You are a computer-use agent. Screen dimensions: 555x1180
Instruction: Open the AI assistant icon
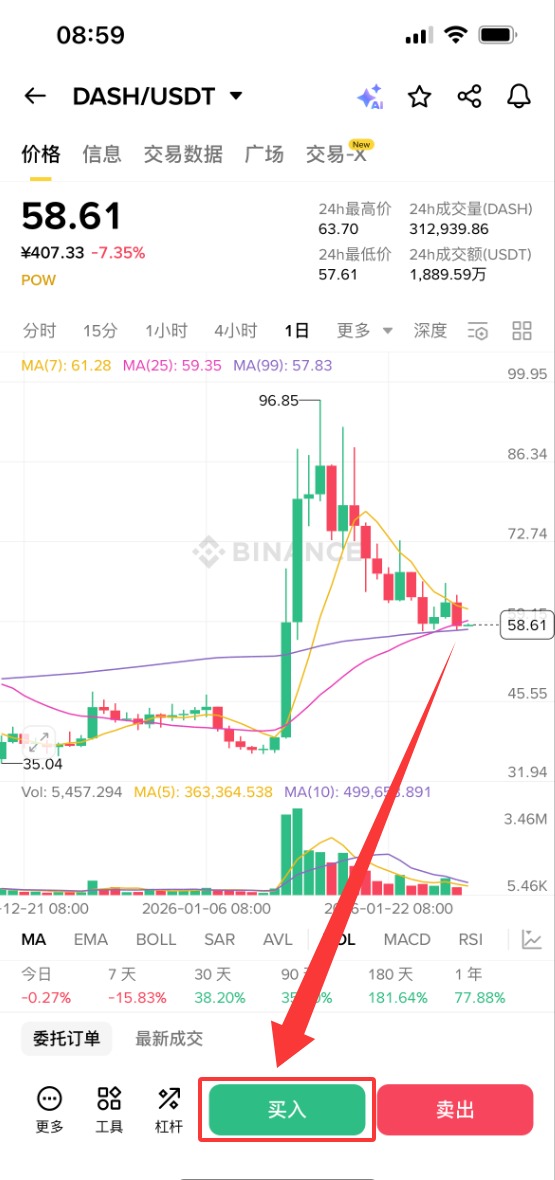point(370,96)
